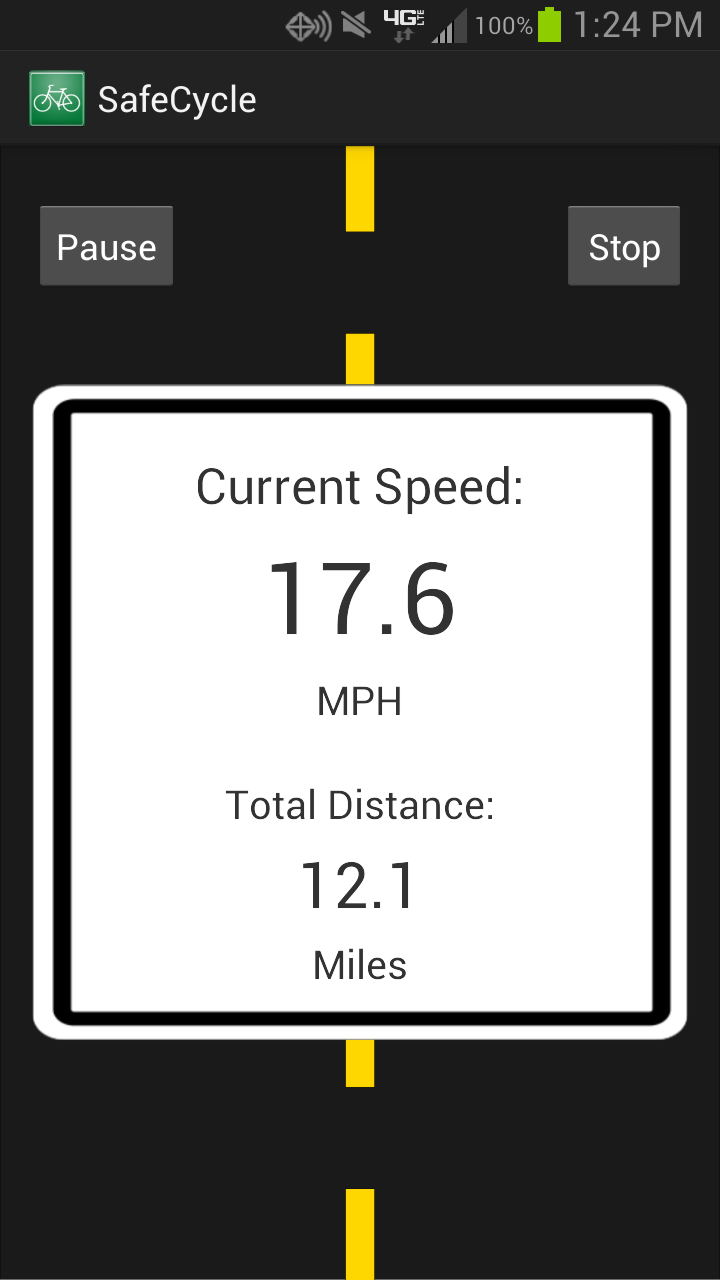
Task: Pause the ride tracking
Action: (x=106, y=247)
